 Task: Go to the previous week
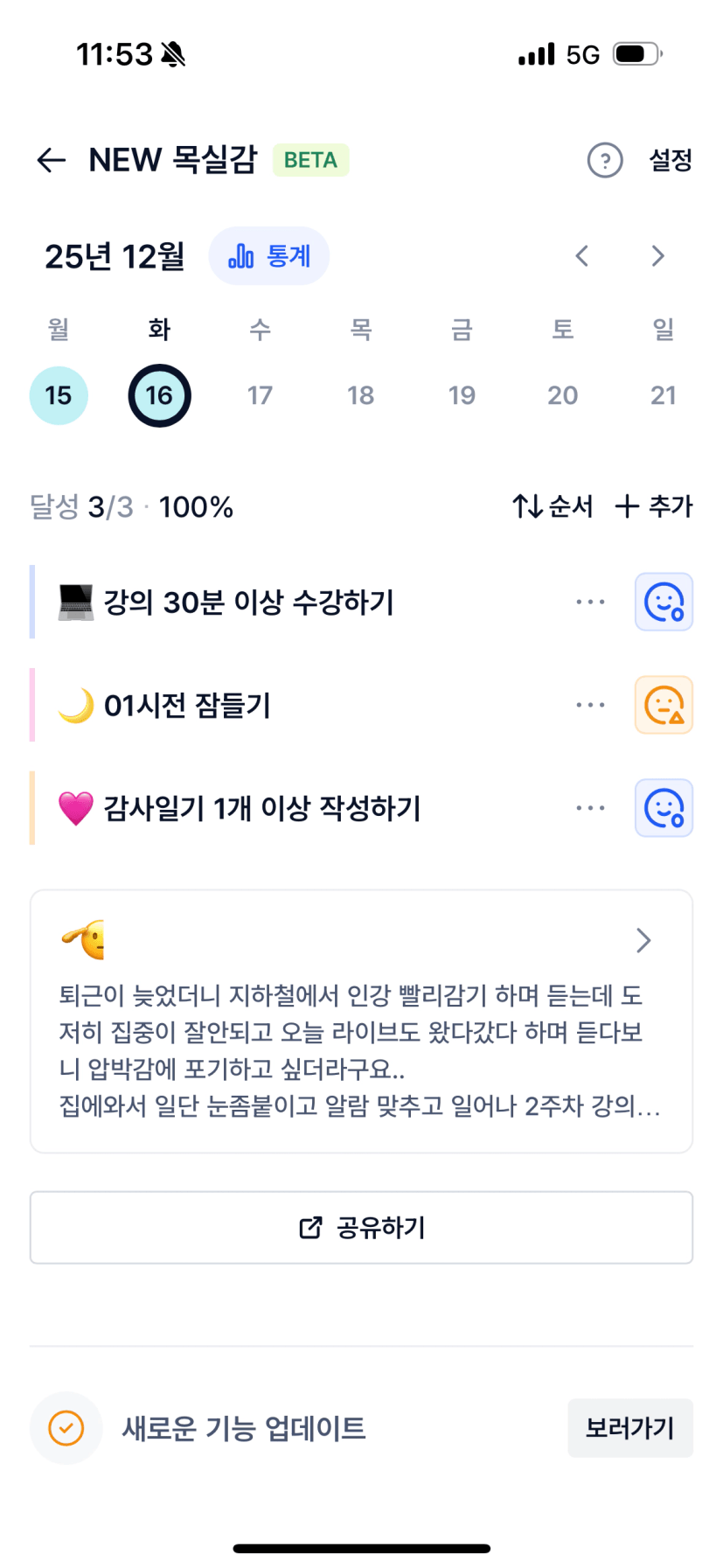[582, 256]
